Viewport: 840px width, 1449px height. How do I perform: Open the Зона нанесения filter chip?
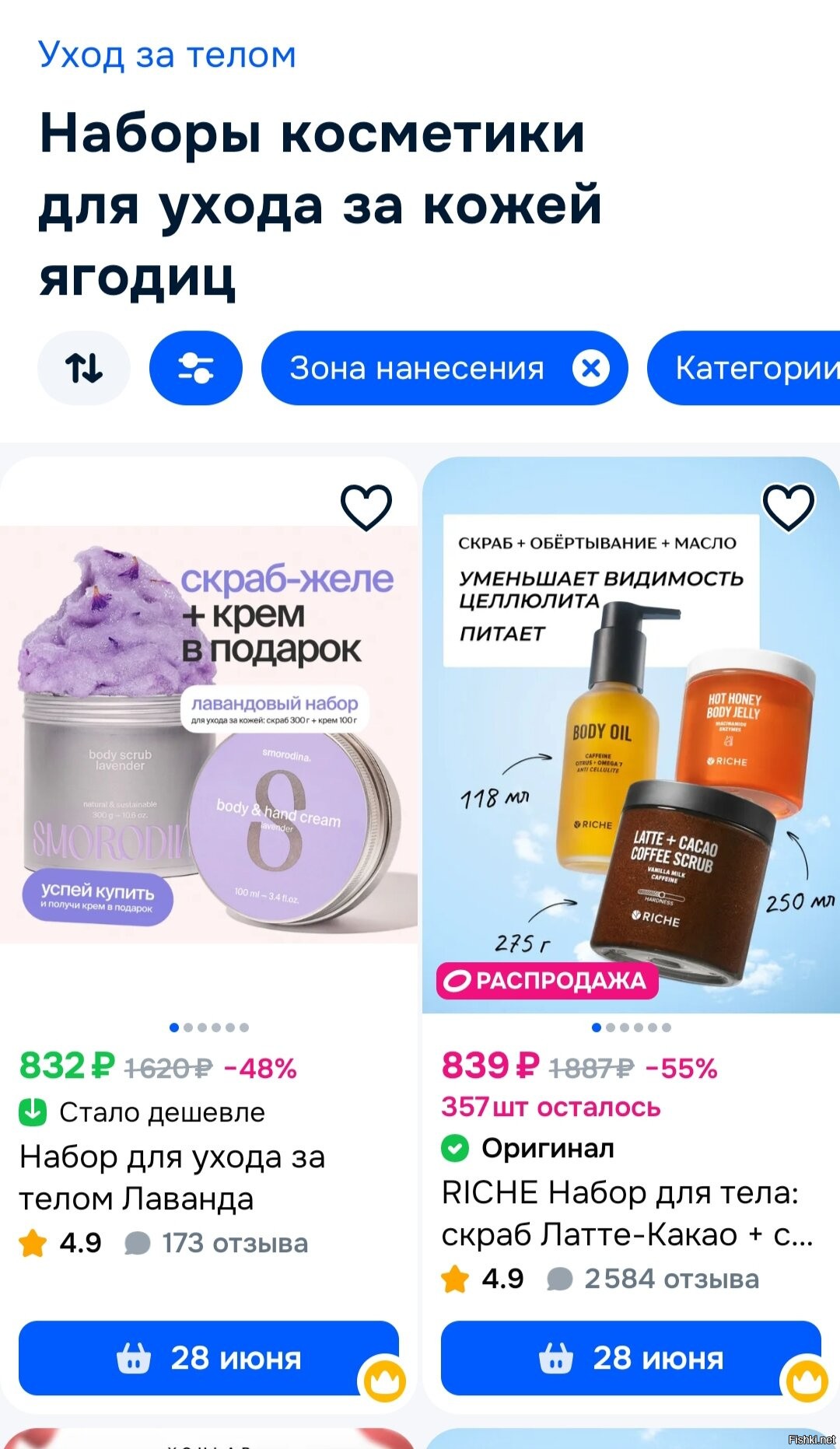click(x=417, y=368)
